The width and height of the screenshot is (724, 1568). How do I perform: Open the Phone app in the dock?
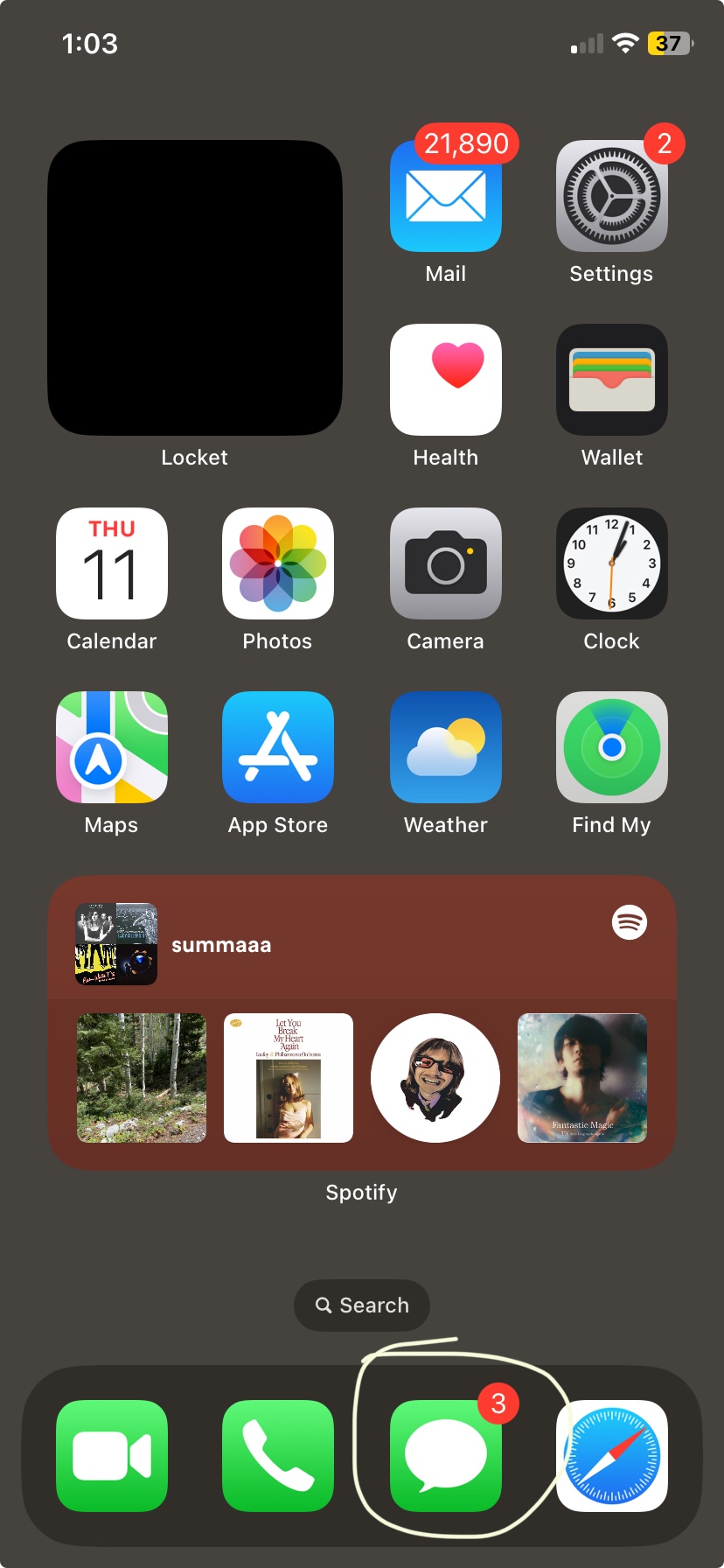[278, 1456]
